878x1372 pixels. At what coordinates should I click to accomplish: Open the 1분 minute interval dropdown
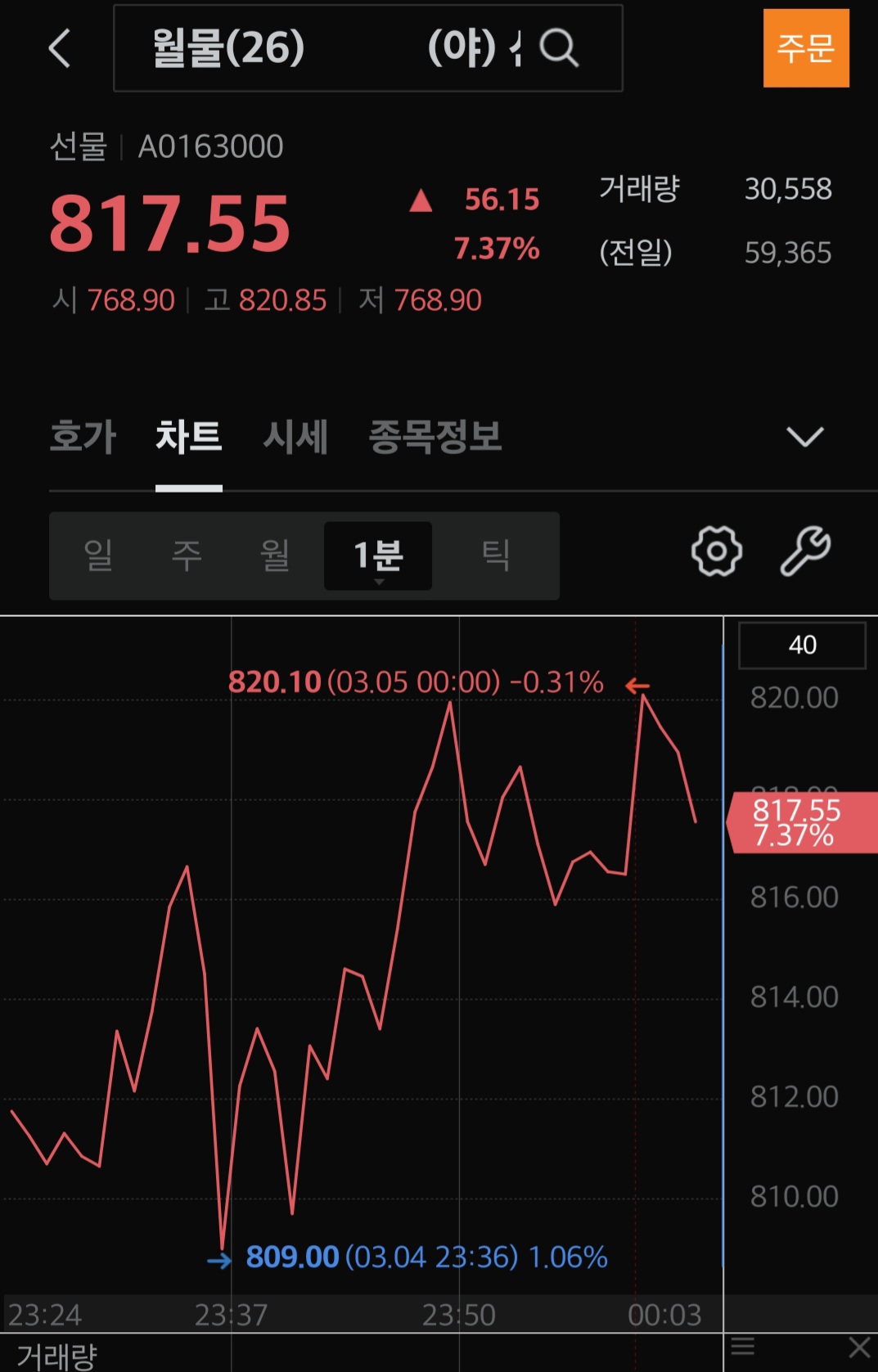[378, 556]
